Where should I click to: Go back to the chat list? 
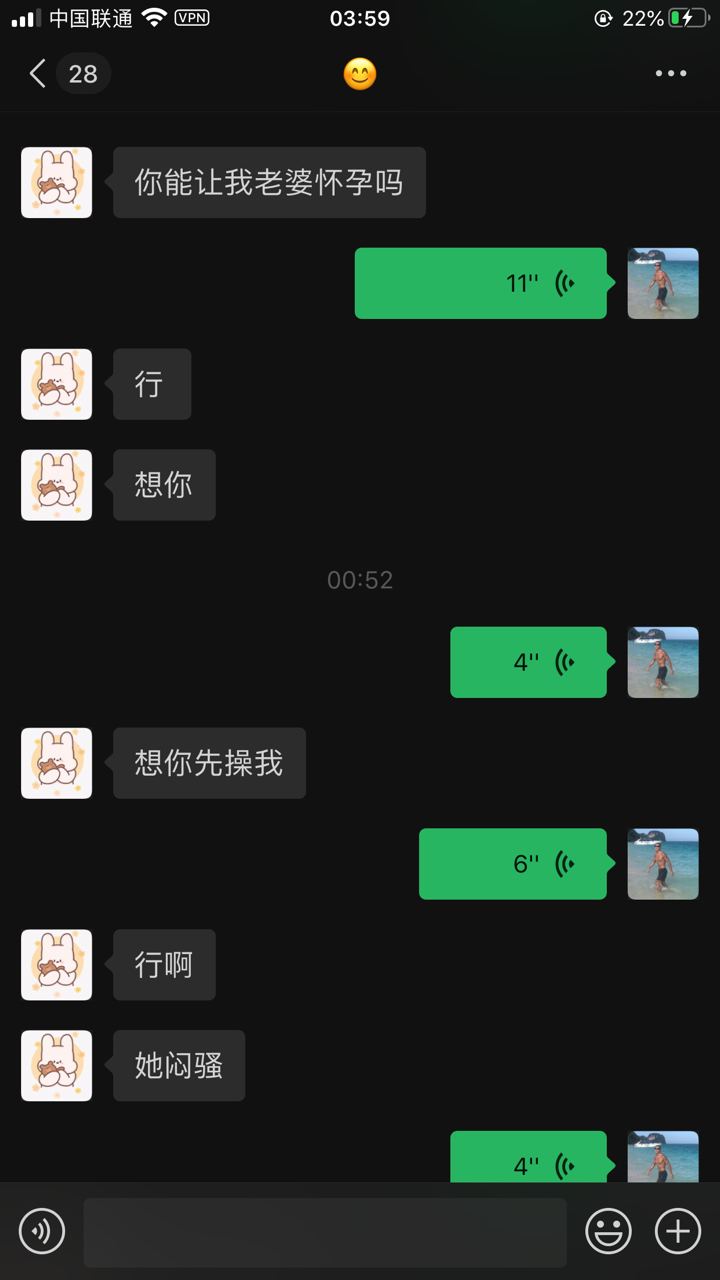coord(40,73)
